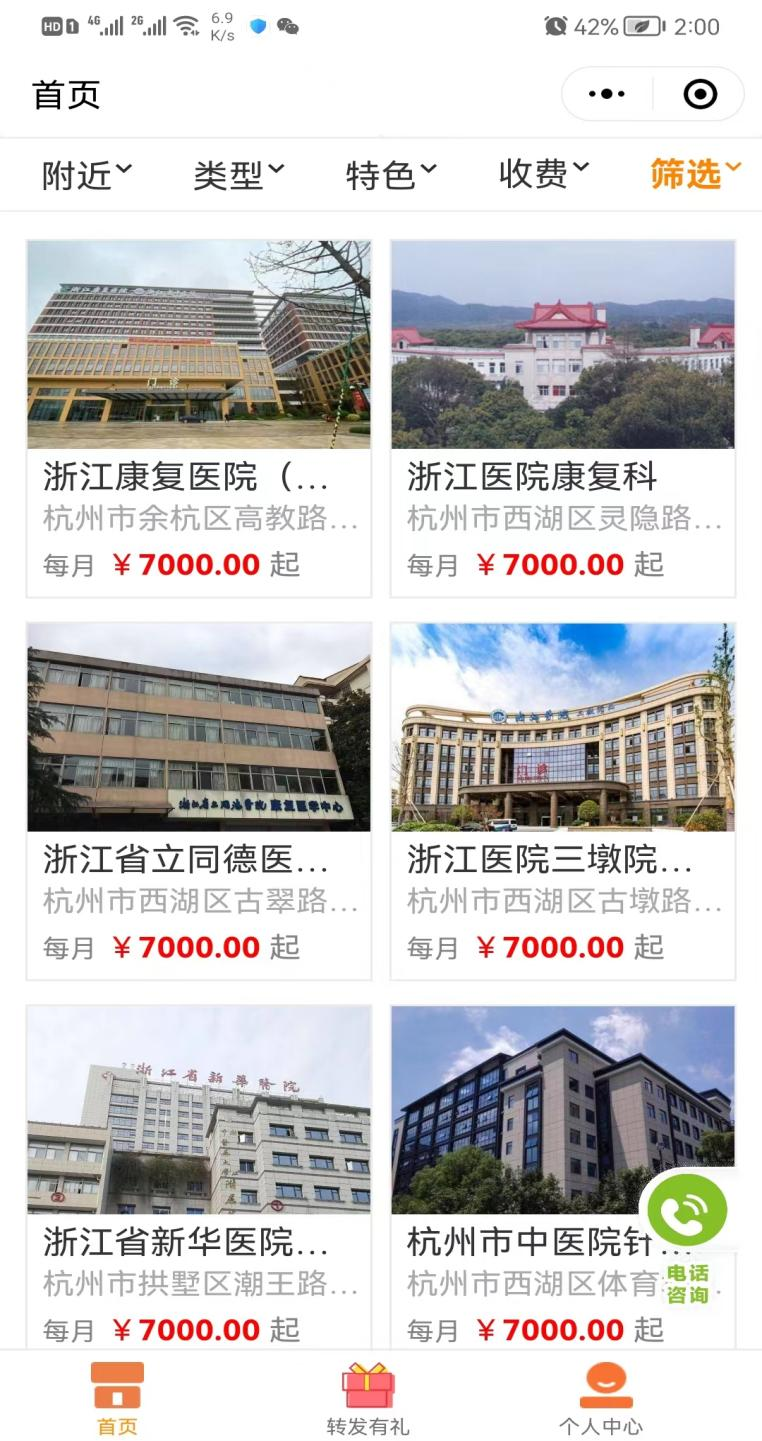The width and height of the screenshot is (762, 1441).
Task: Close the mini program via the circle icon
Action: (x=699, y=95)
